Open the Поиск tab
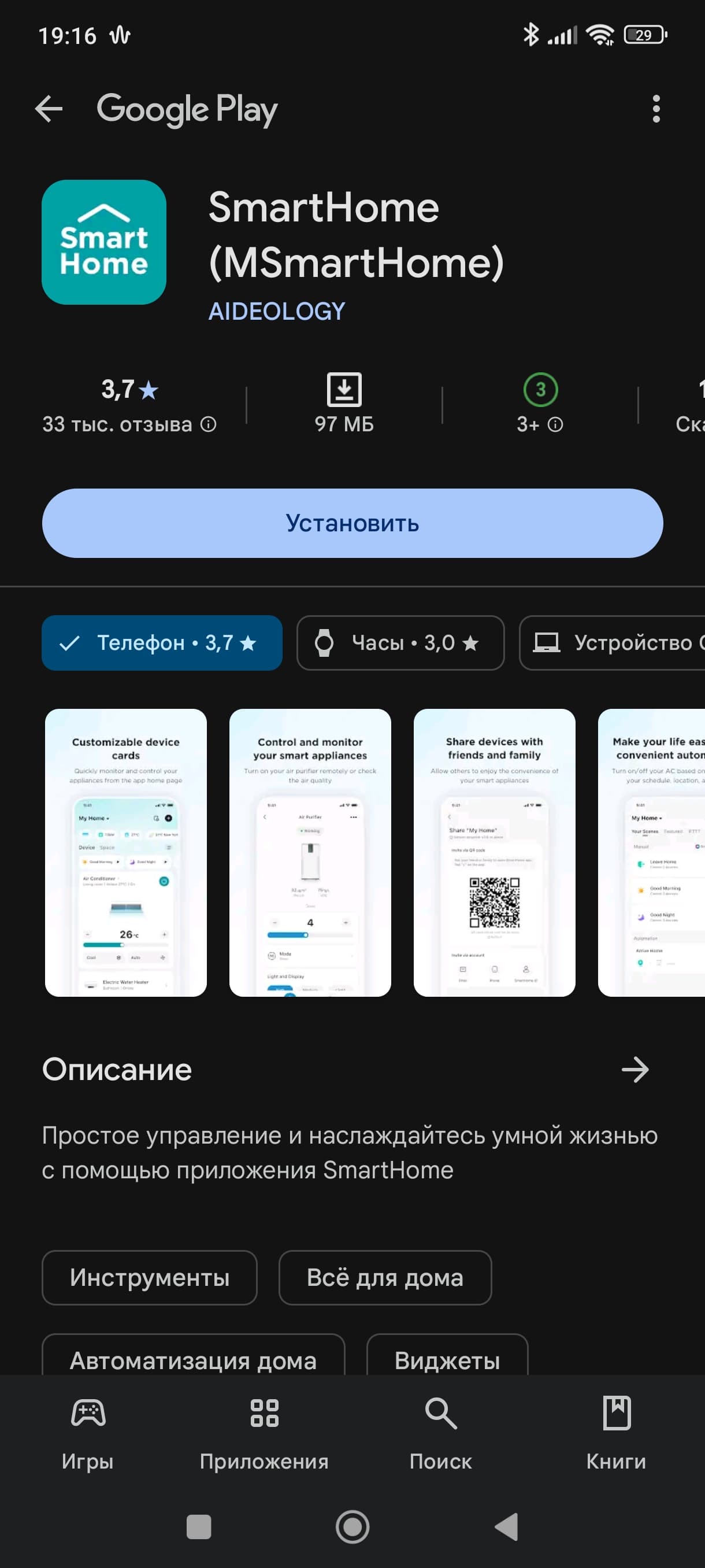The height and width of the screenshot is (1568, 705). click(x=440, y=1433)
